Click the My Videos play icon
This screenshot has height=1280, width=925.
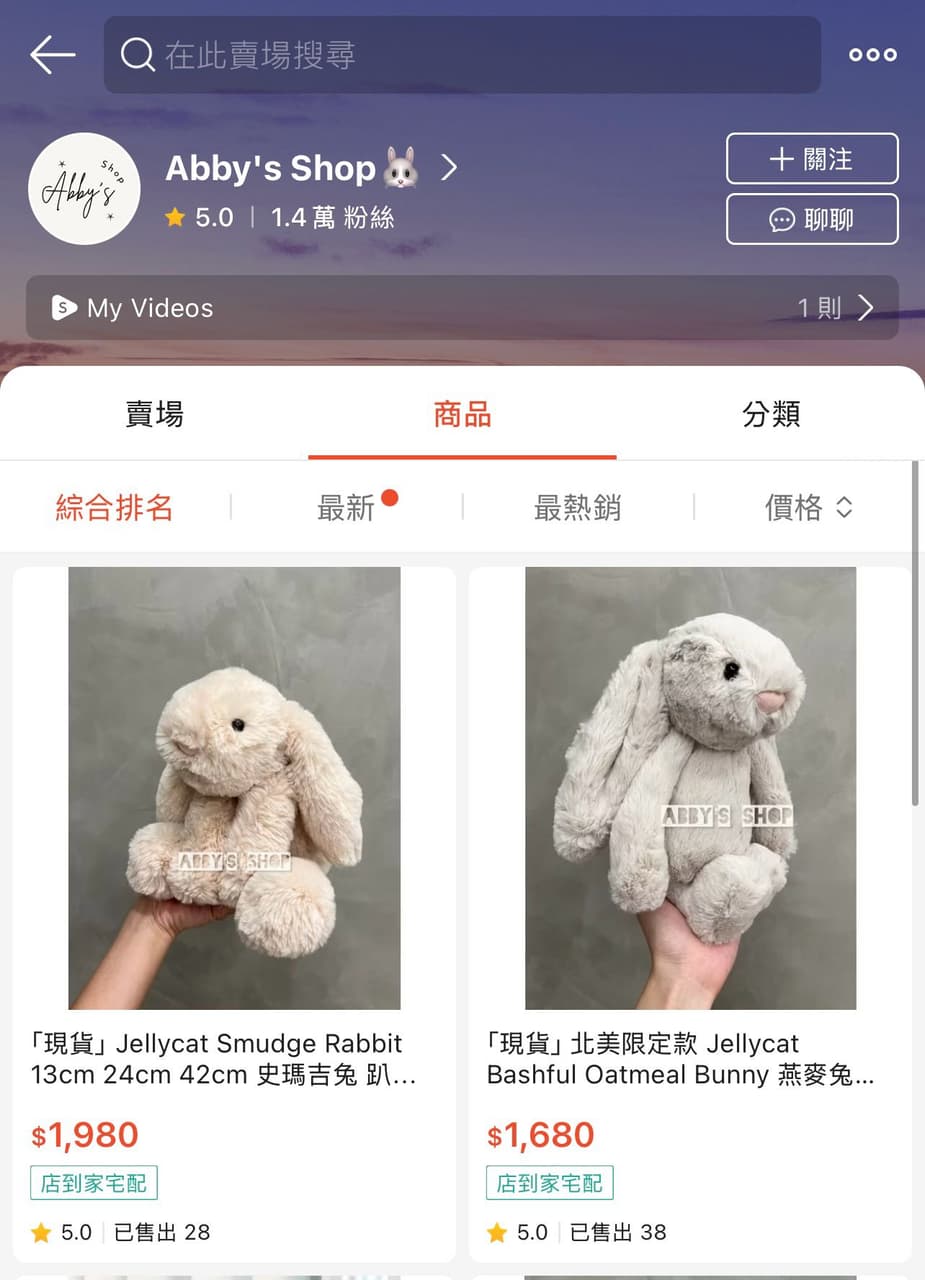(x=64, y=308)
